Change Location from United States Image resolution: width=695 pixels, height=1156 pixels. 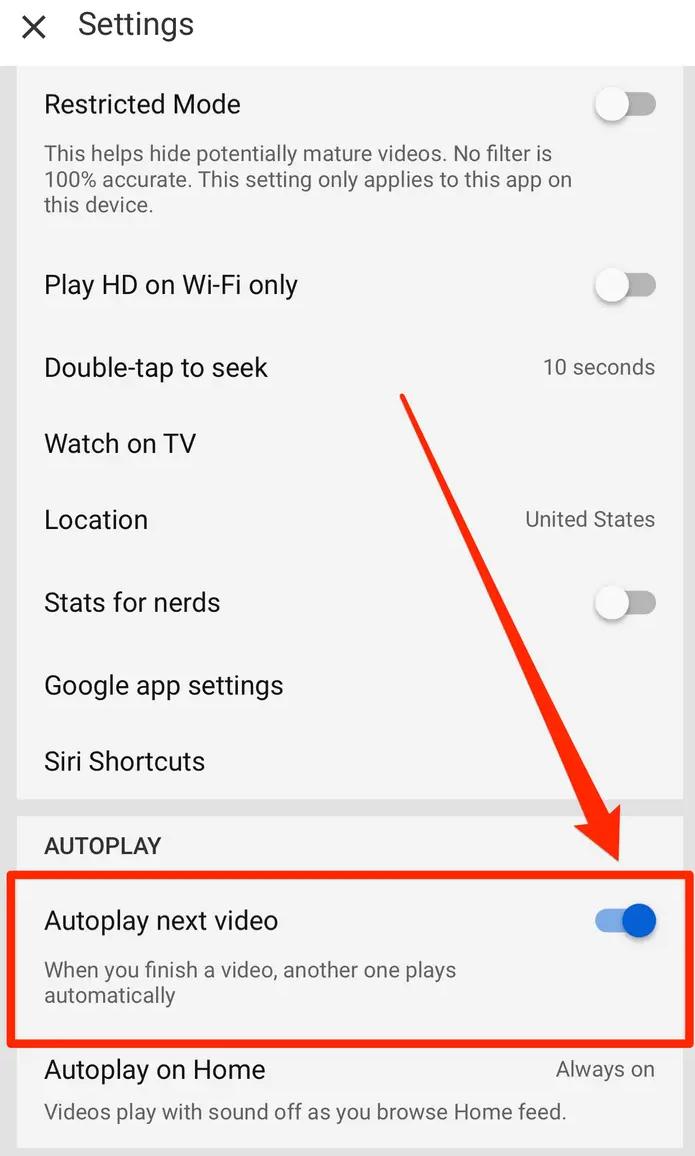click(x=349, y=520)
